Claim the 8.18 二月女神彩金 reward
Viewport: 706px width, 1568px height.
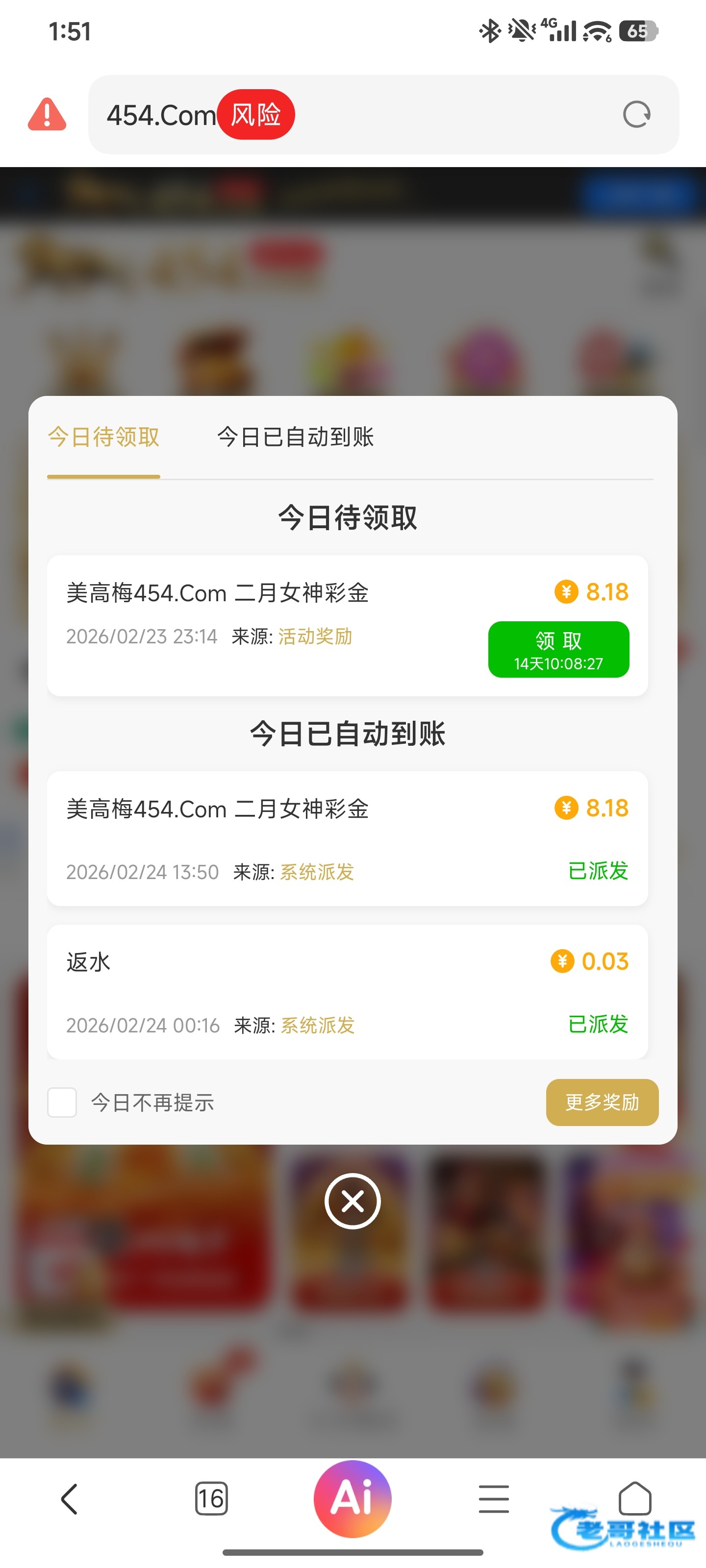(x=558, y=649)
